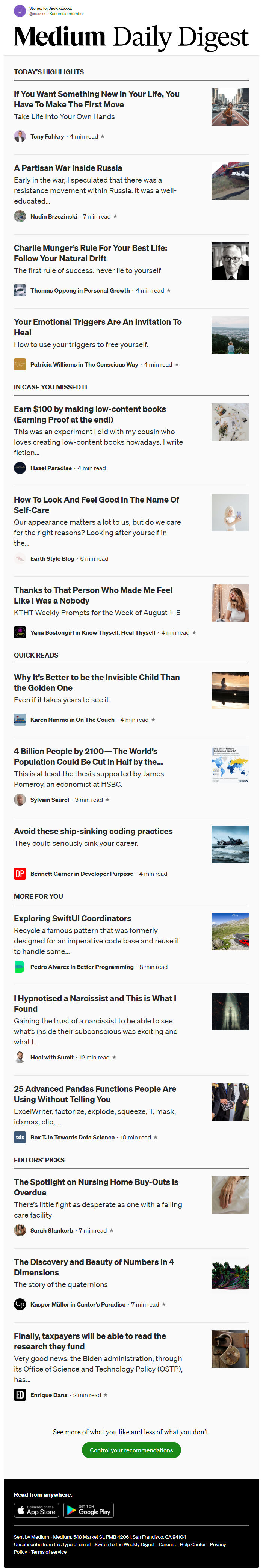Open article 'A Partisan War Inside Russia'
263x1568 pixels.
[68, 168]
